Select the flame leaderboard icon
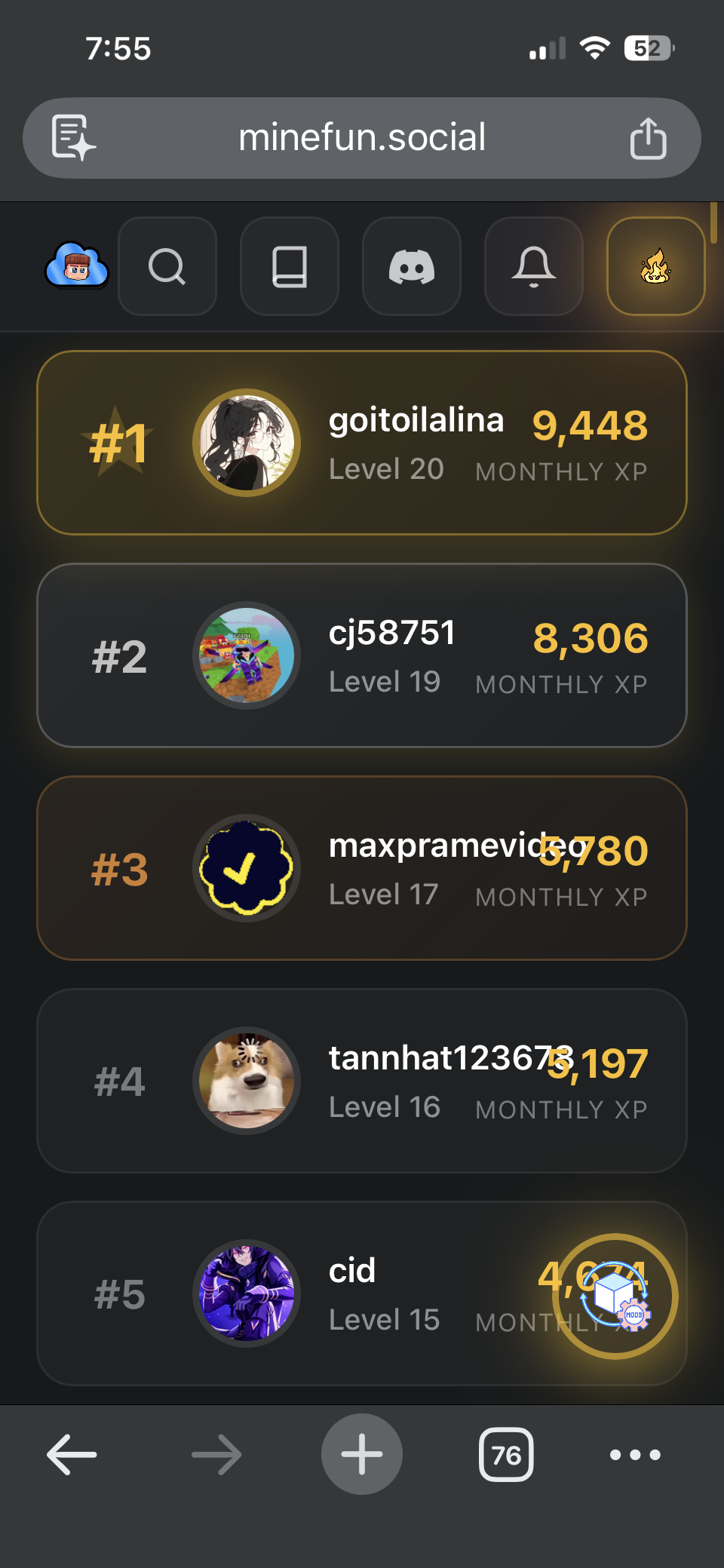This screenshot has height=1568, width=724. point(655,266)
